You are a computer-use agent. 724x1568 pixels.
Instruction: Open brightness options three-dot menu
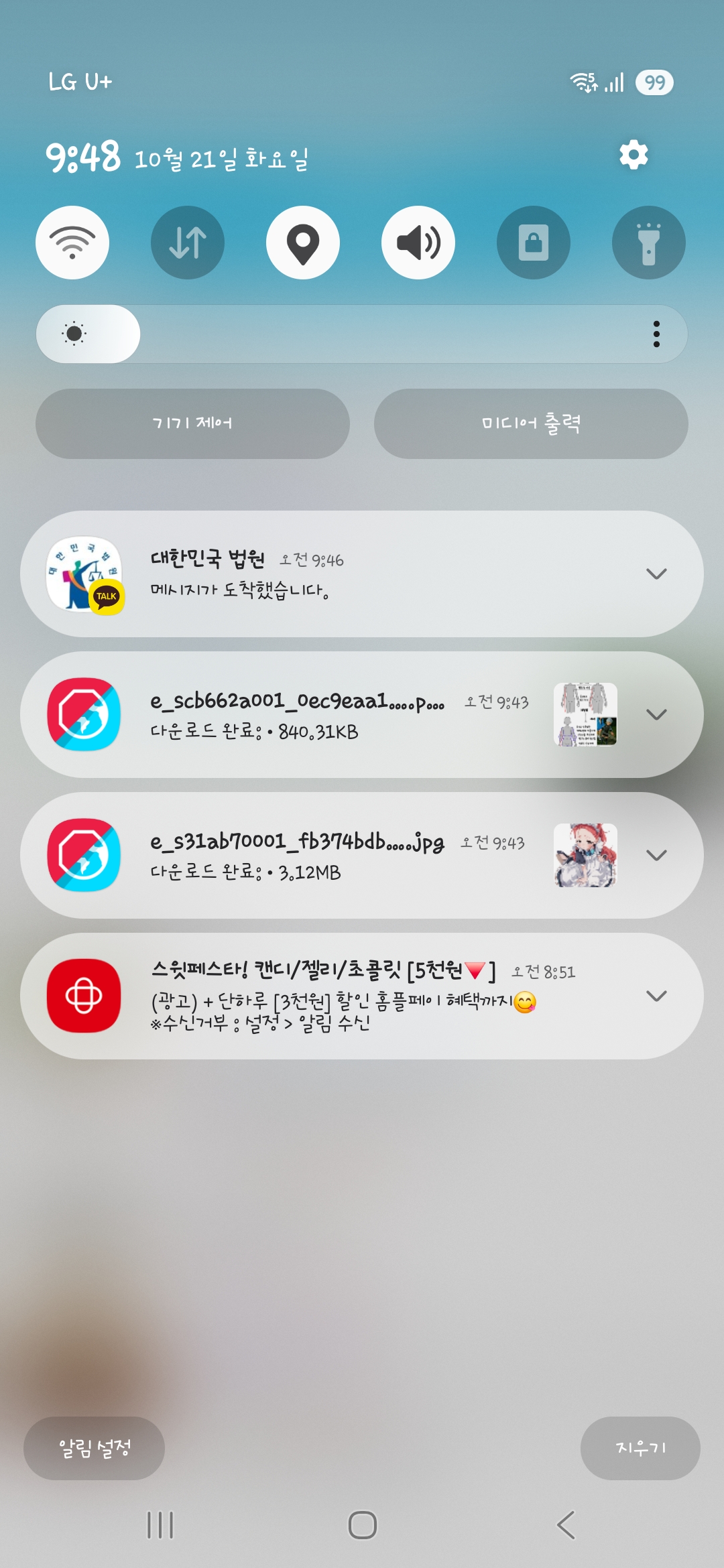pyautogui.click(x=656, y=334)
